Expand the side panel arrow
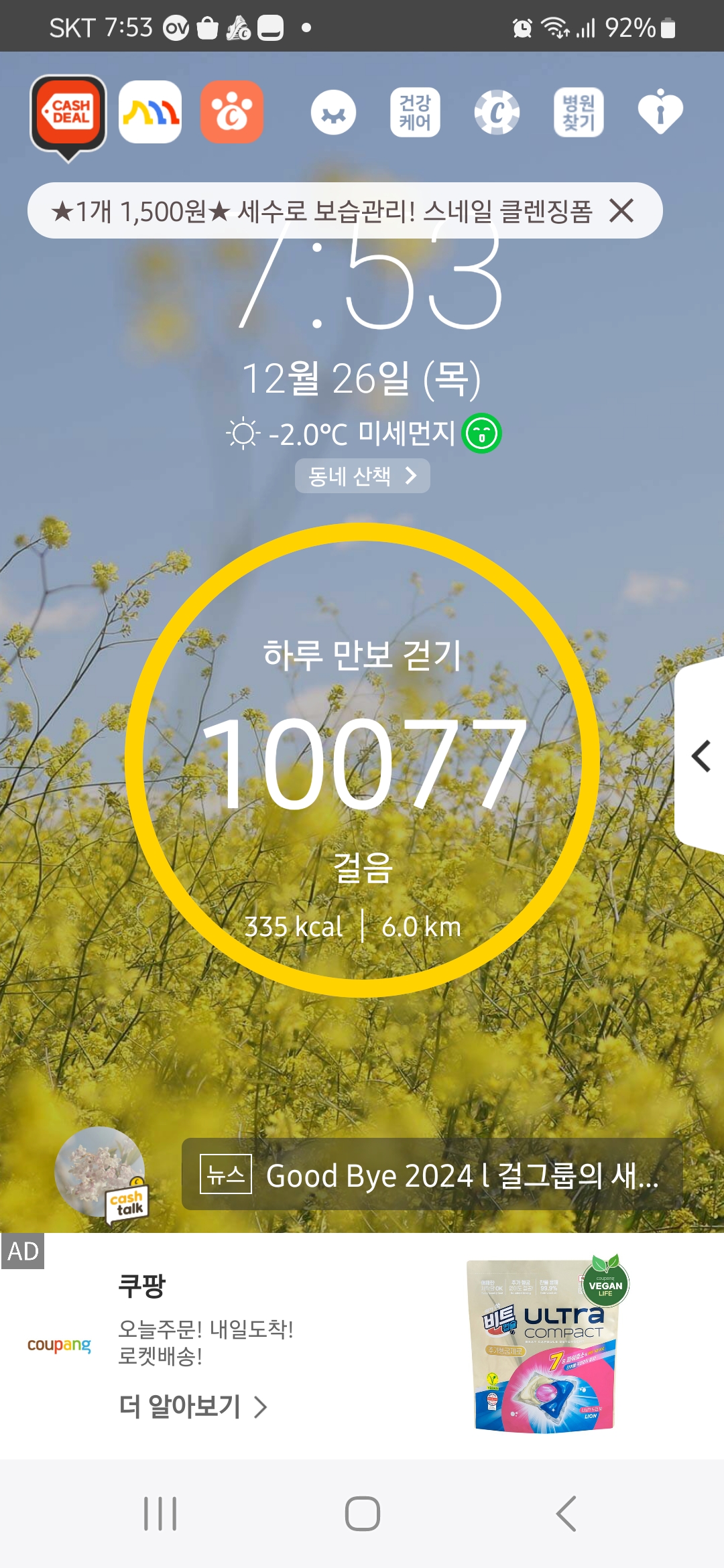 tap(701, 757)
